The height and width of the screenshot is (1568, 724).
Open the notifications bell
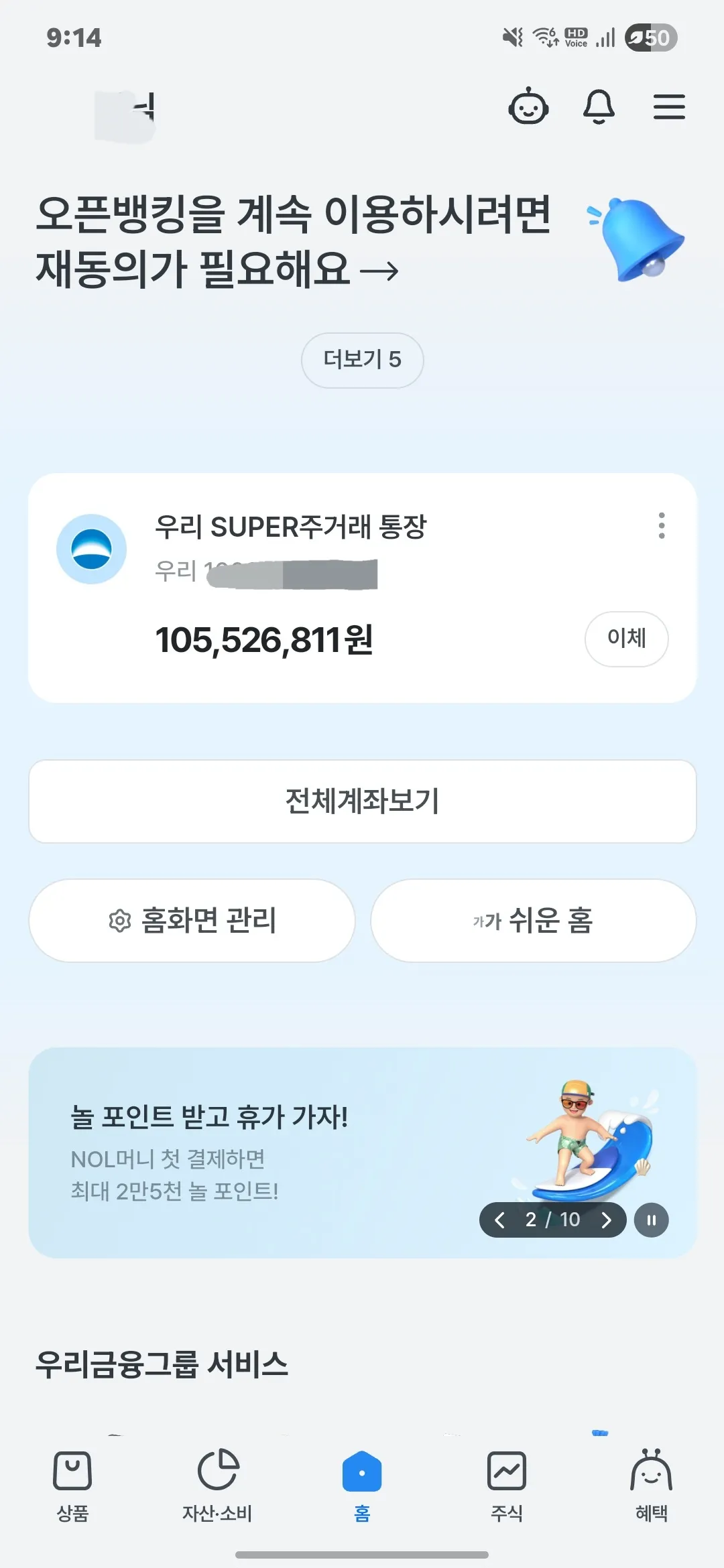click(599, 107)
